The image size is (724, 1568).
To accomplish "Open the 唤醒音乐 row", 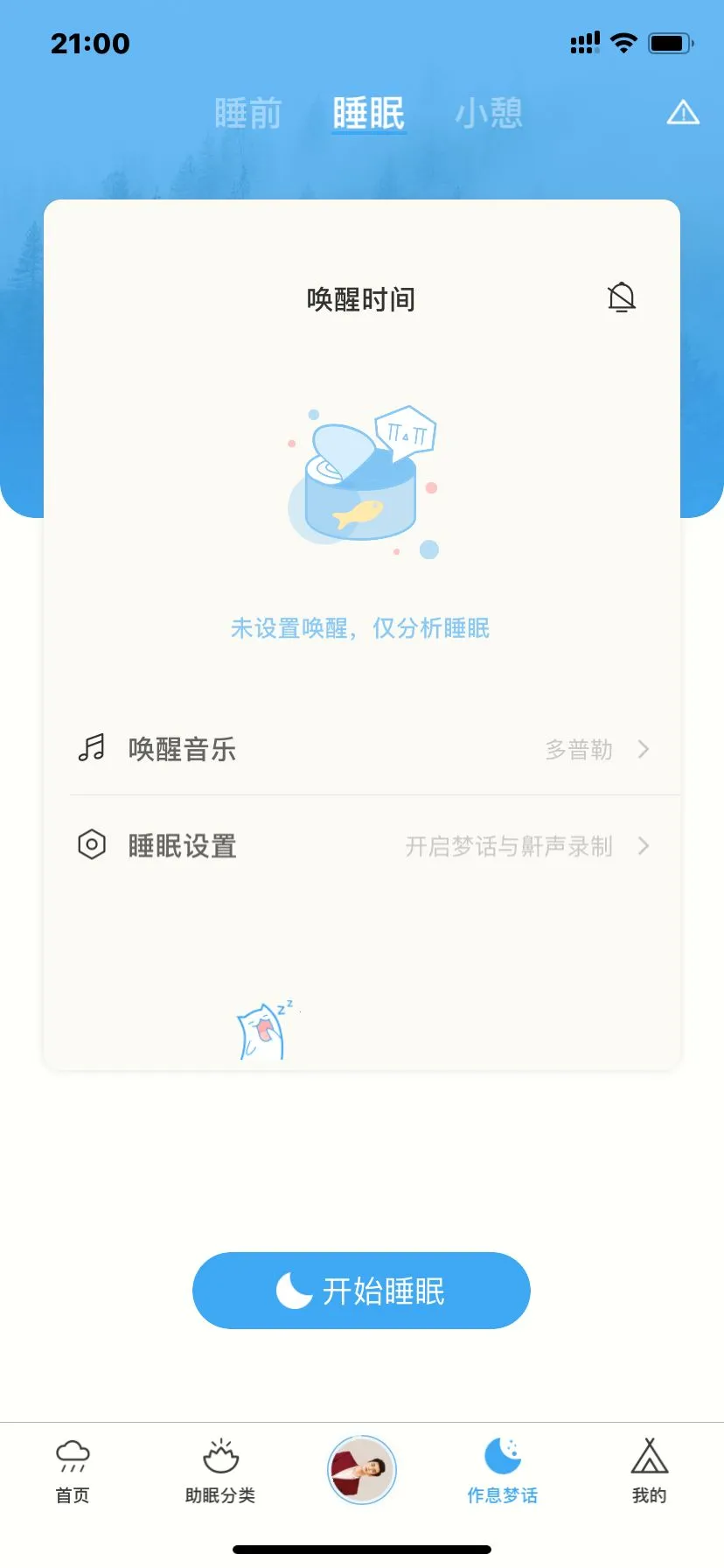I will coord(362,749).
